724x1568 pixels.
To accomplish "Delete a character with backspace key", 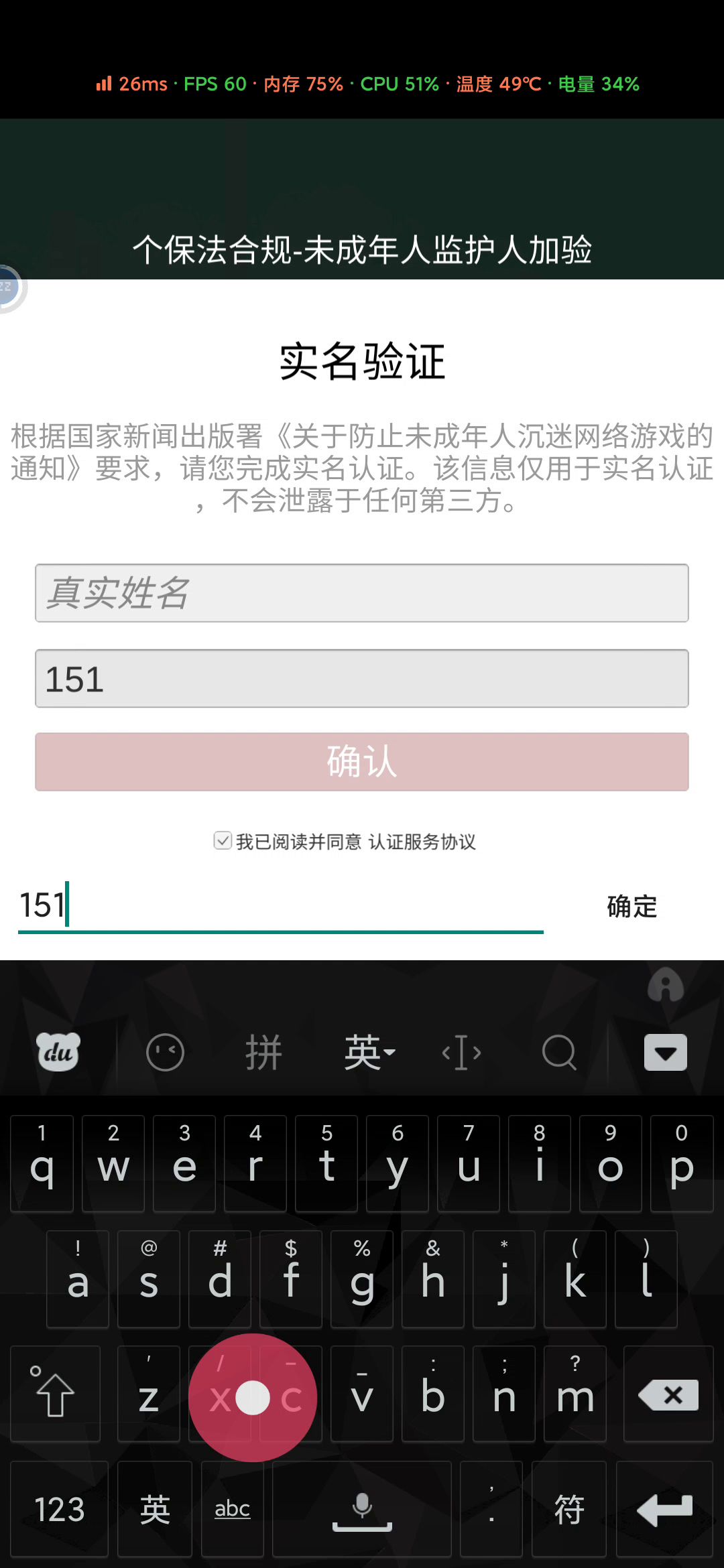I will [x=668, y=1395].
